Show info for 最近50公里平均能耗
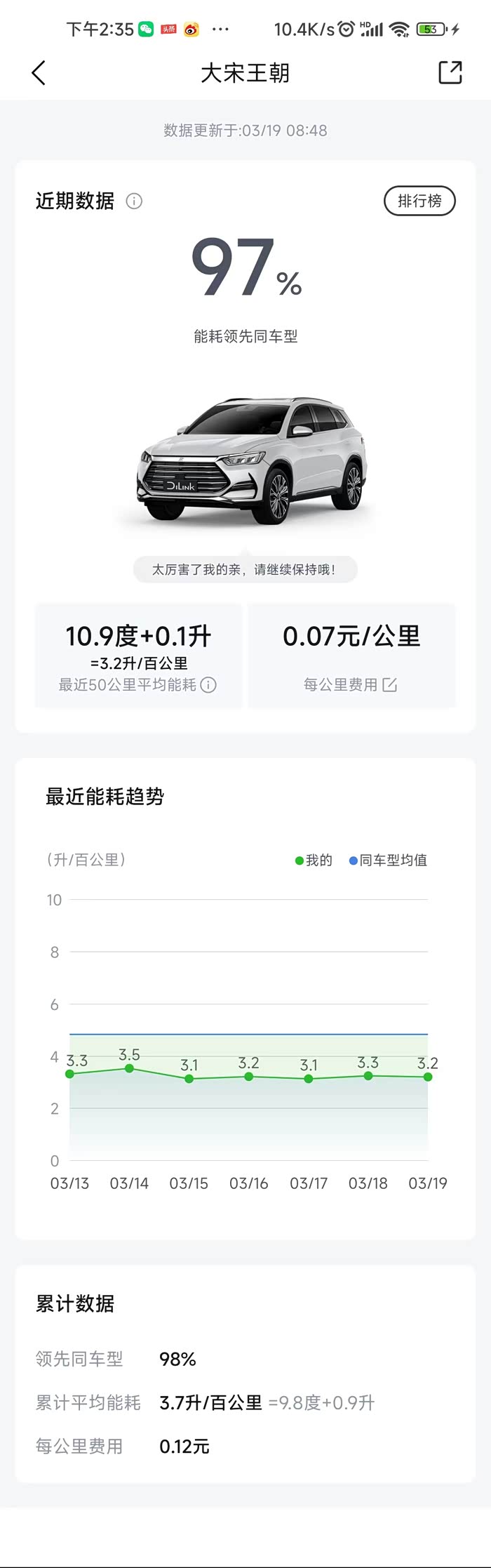 [208, 684]
